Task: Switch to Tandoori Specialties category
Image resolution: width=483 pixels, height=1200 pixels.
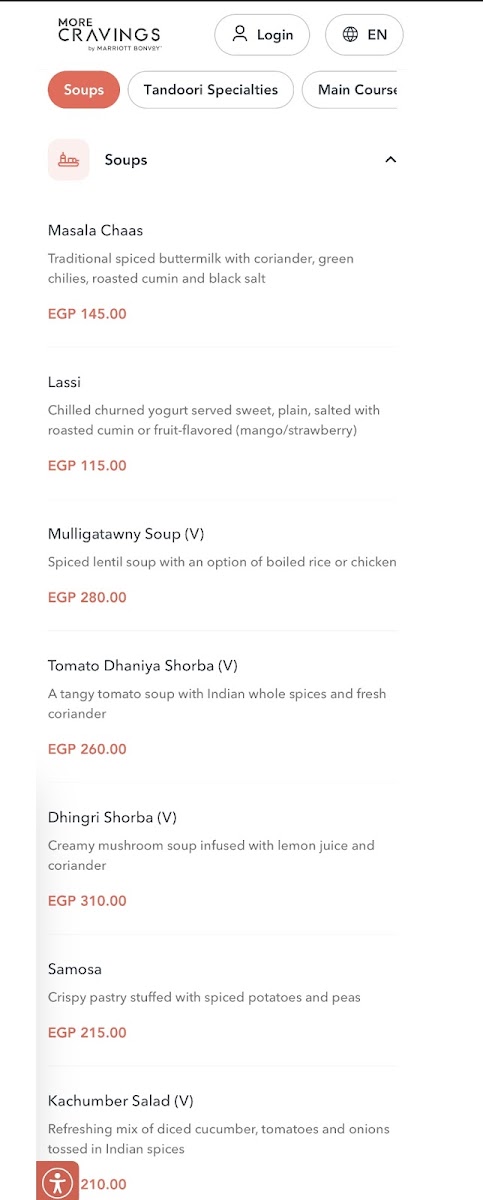Action: point(211,90)
